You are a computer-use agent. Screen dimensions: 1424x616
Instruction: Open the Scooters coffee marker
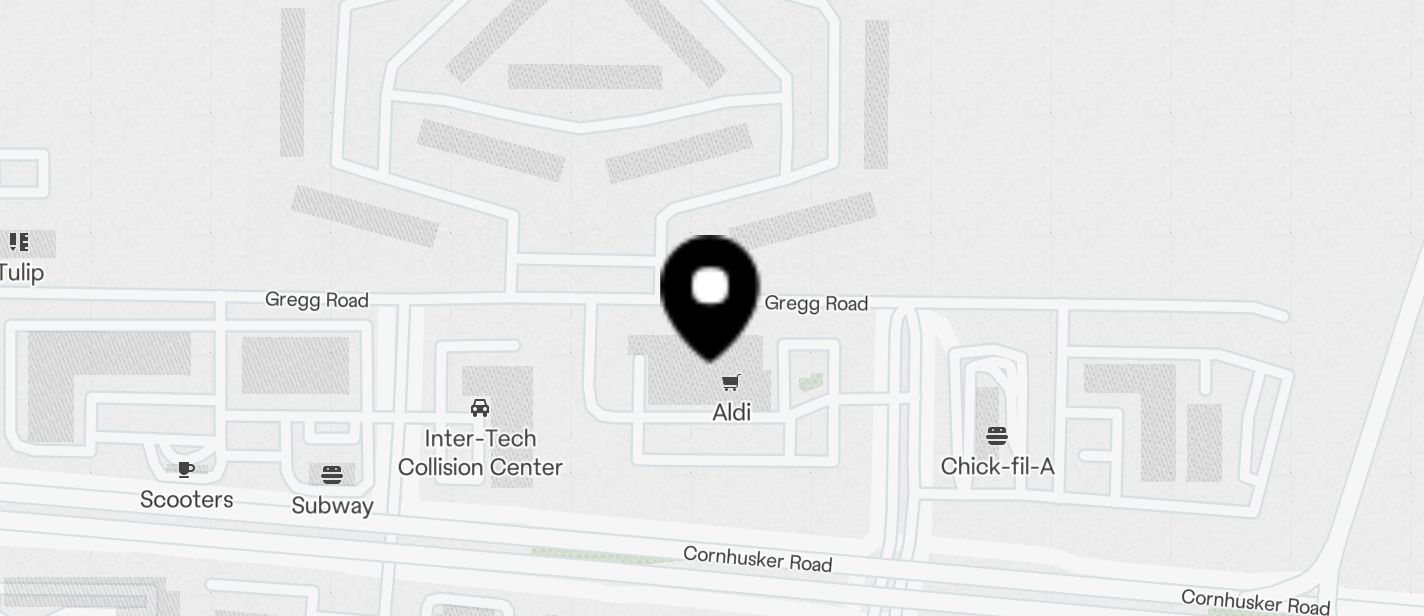(186, 470)
